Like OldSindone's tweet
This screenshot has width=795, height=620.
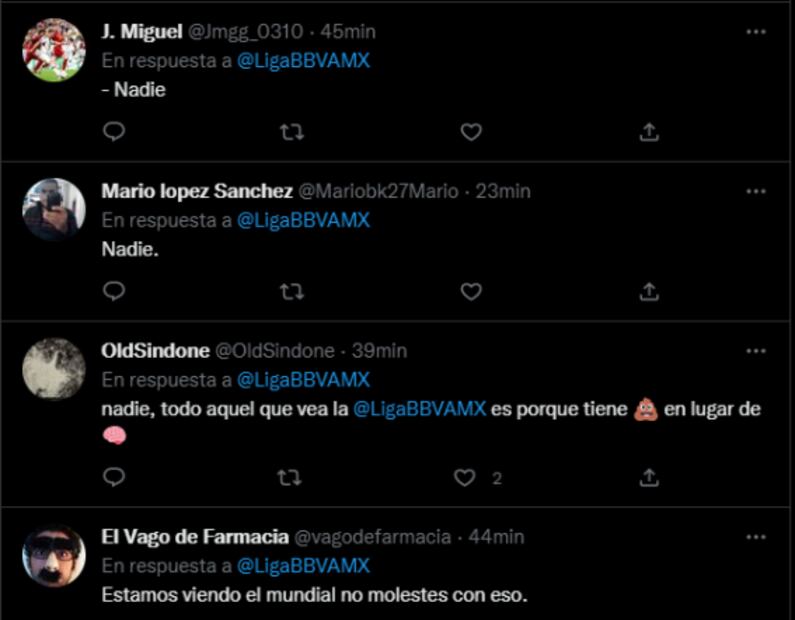(465, 478)
